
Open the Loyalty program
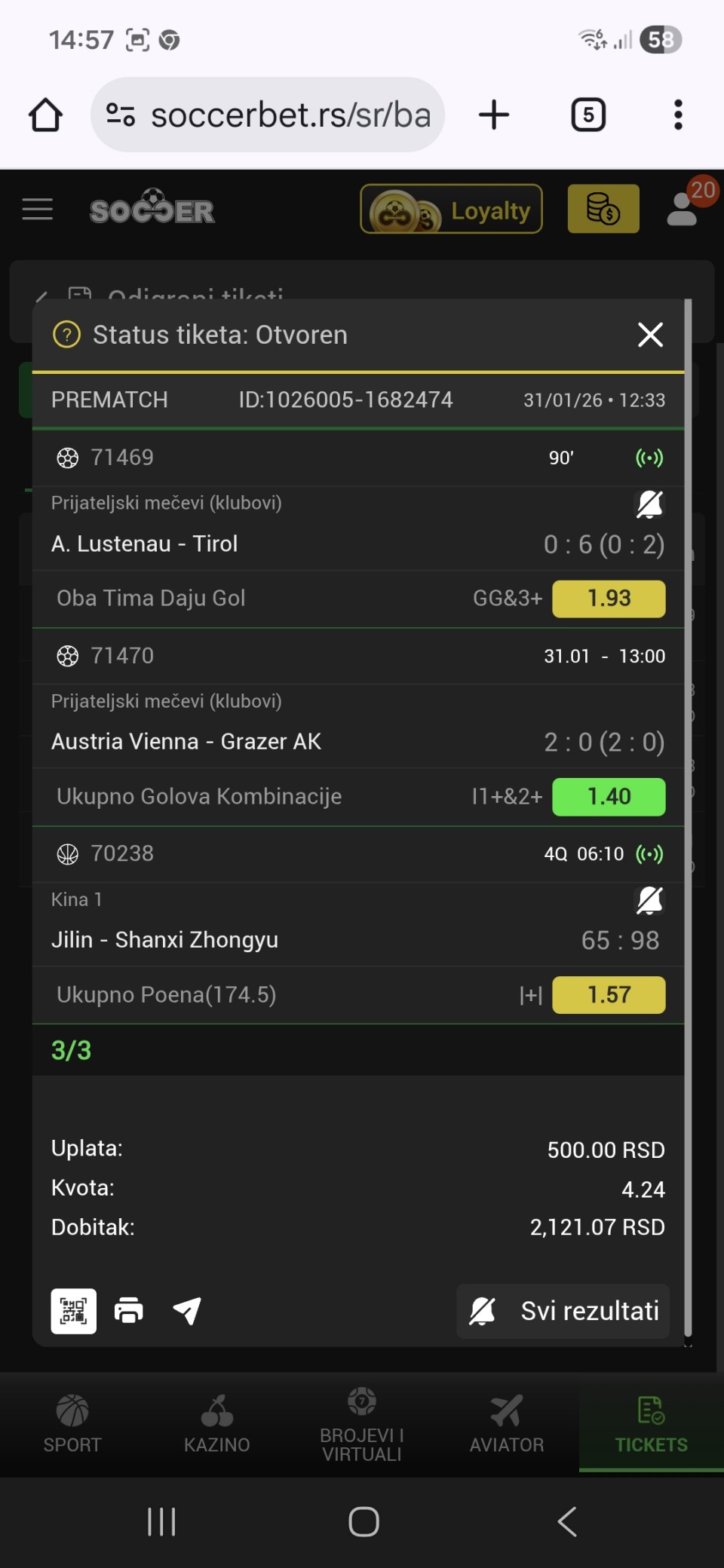[451, 210]
